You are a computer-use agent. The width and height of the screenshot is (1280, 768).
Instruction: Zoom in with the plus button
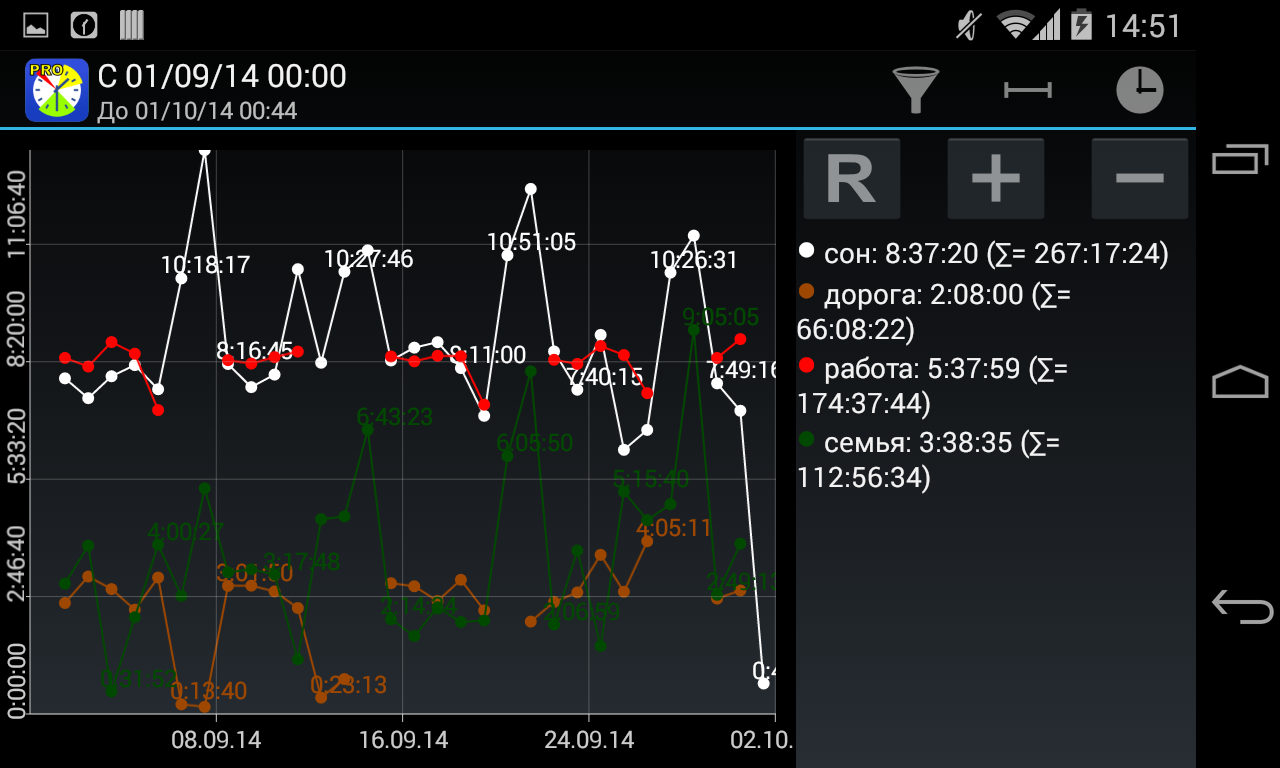(996, 179)
